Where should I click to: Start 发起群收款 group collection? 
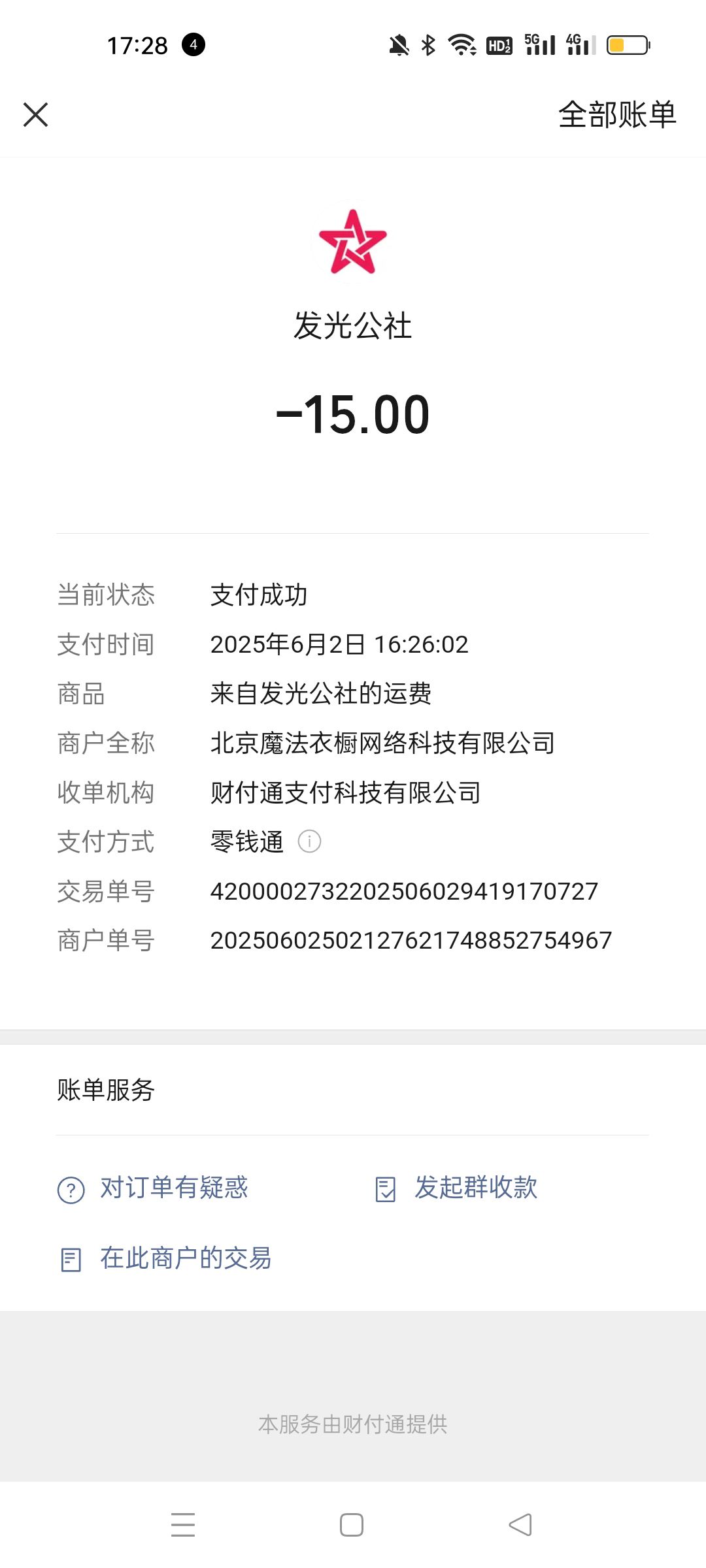coord(456,1188)
